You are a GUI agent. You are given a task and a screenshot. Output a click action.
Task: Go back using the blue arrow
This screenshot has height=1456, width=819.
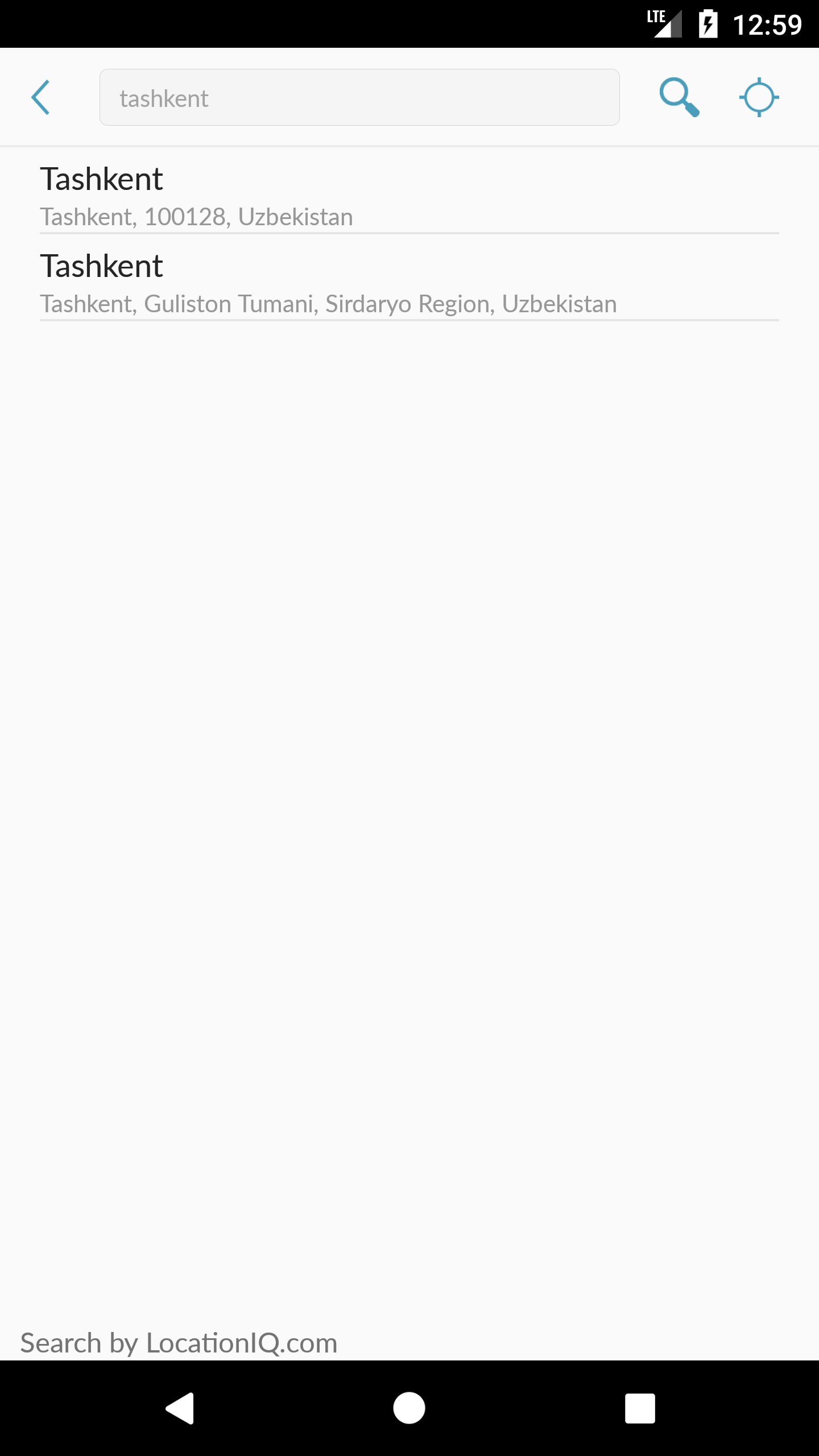[40, 97]
